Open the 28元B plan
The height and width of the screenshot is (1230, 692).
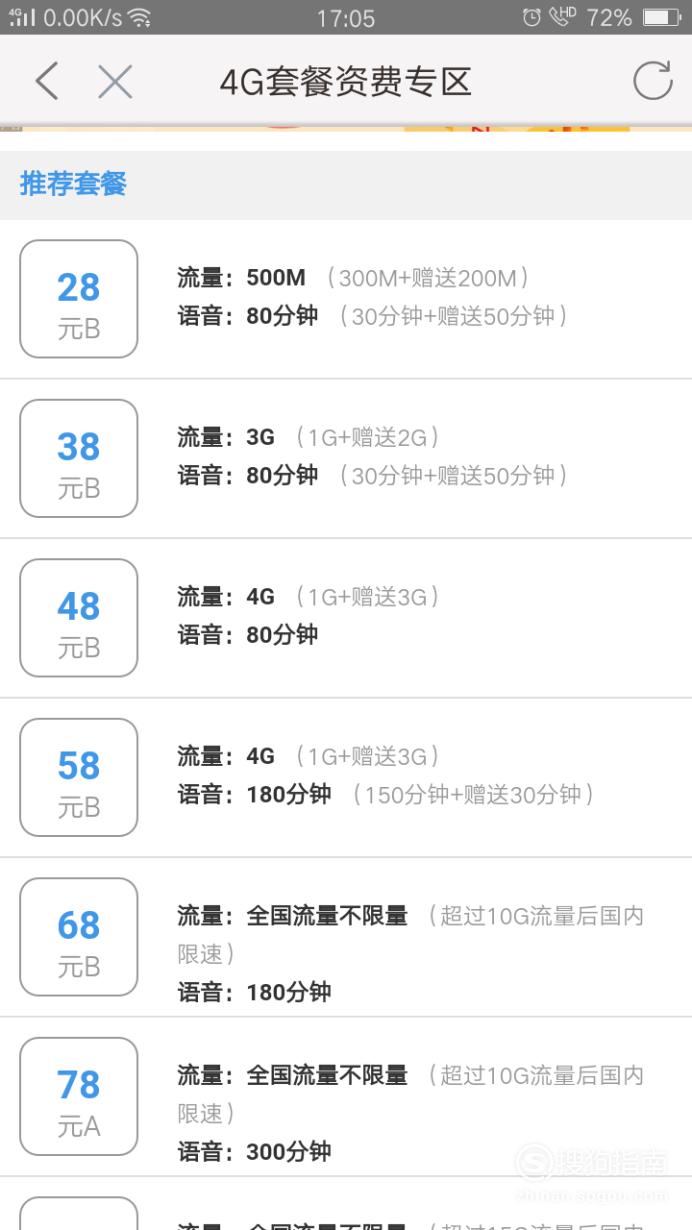coord(346,299)
